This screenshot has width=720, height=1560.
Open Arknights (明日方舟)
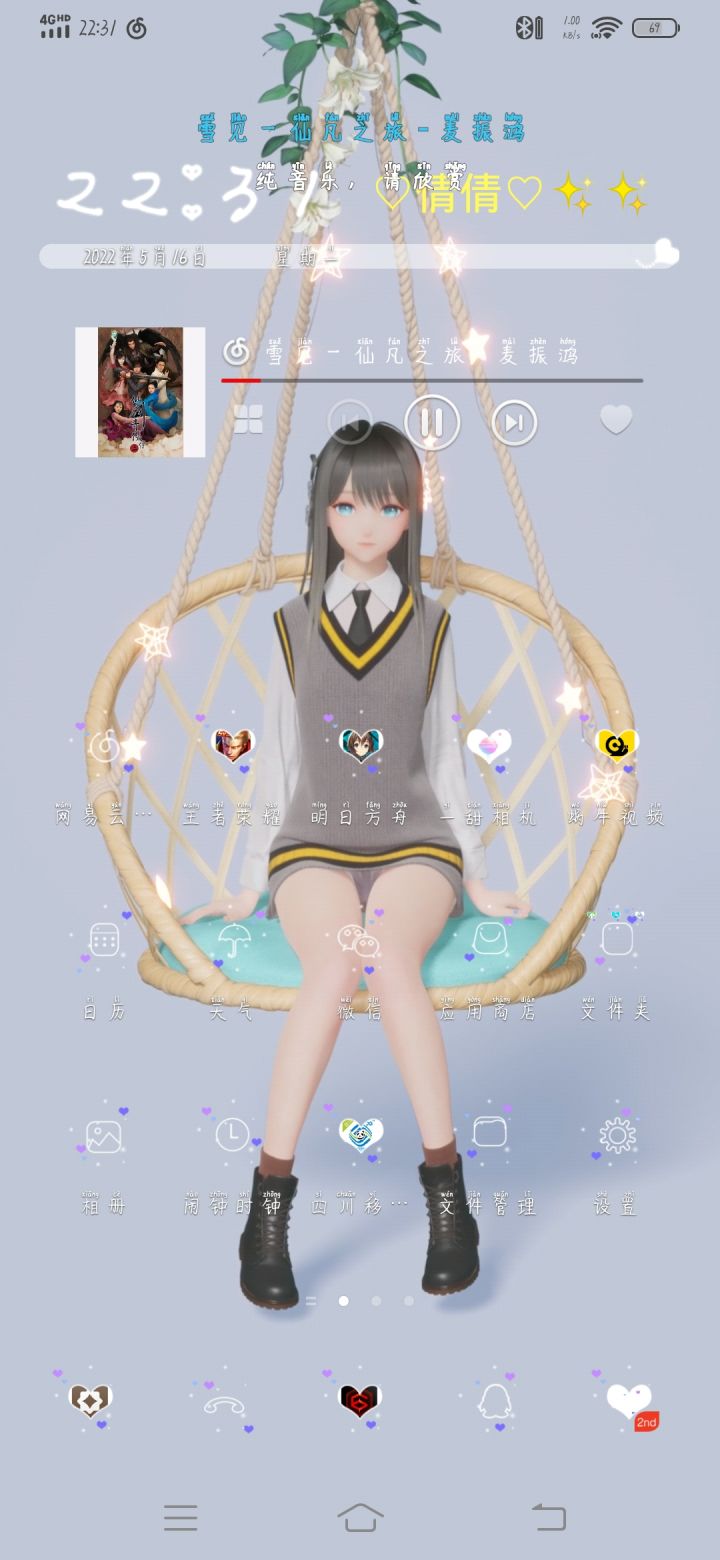pyautogui.click(x=360, y=745)
